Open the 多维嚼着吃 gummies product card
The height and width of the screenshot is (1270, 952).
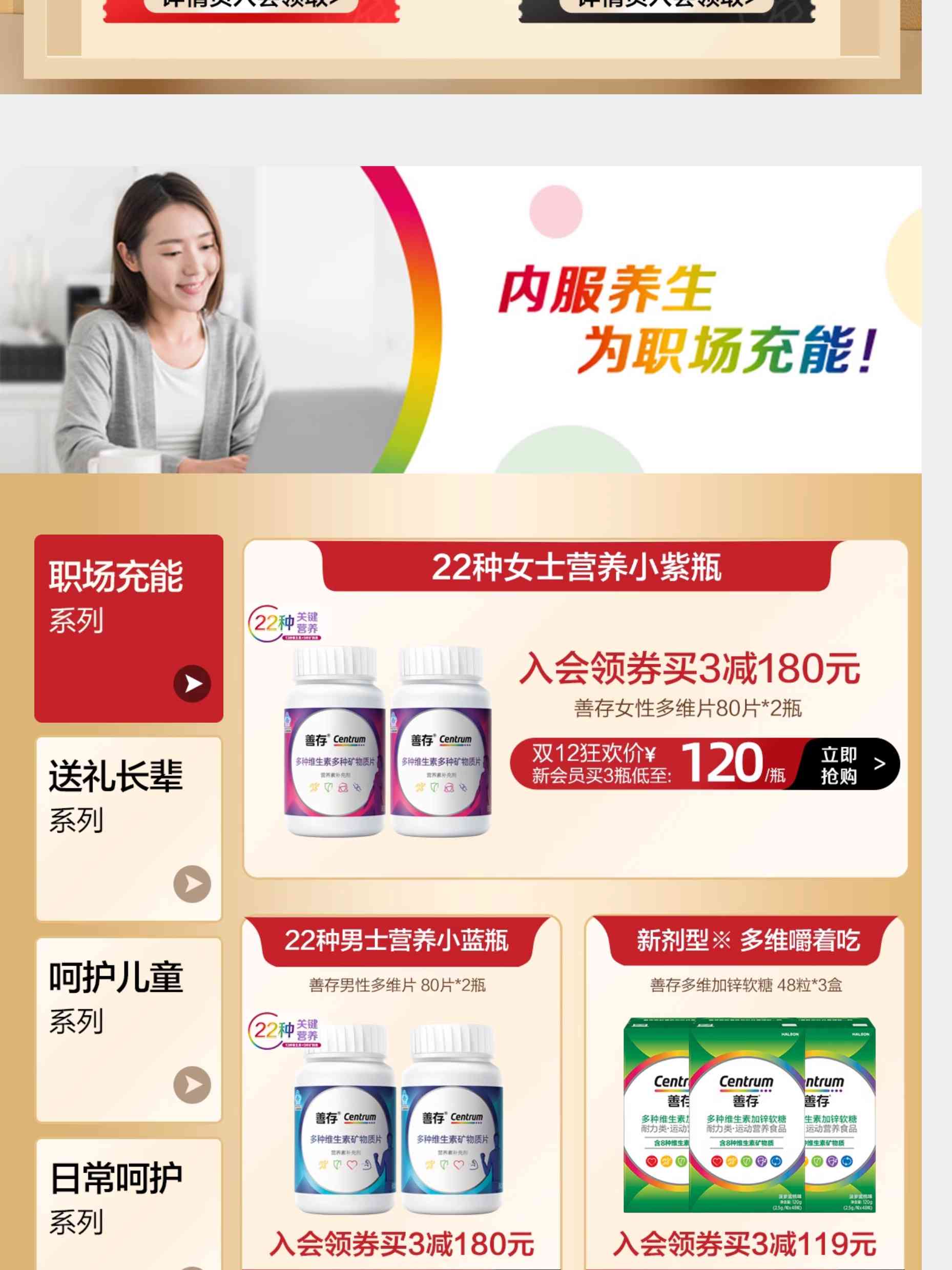(745, 1091)
